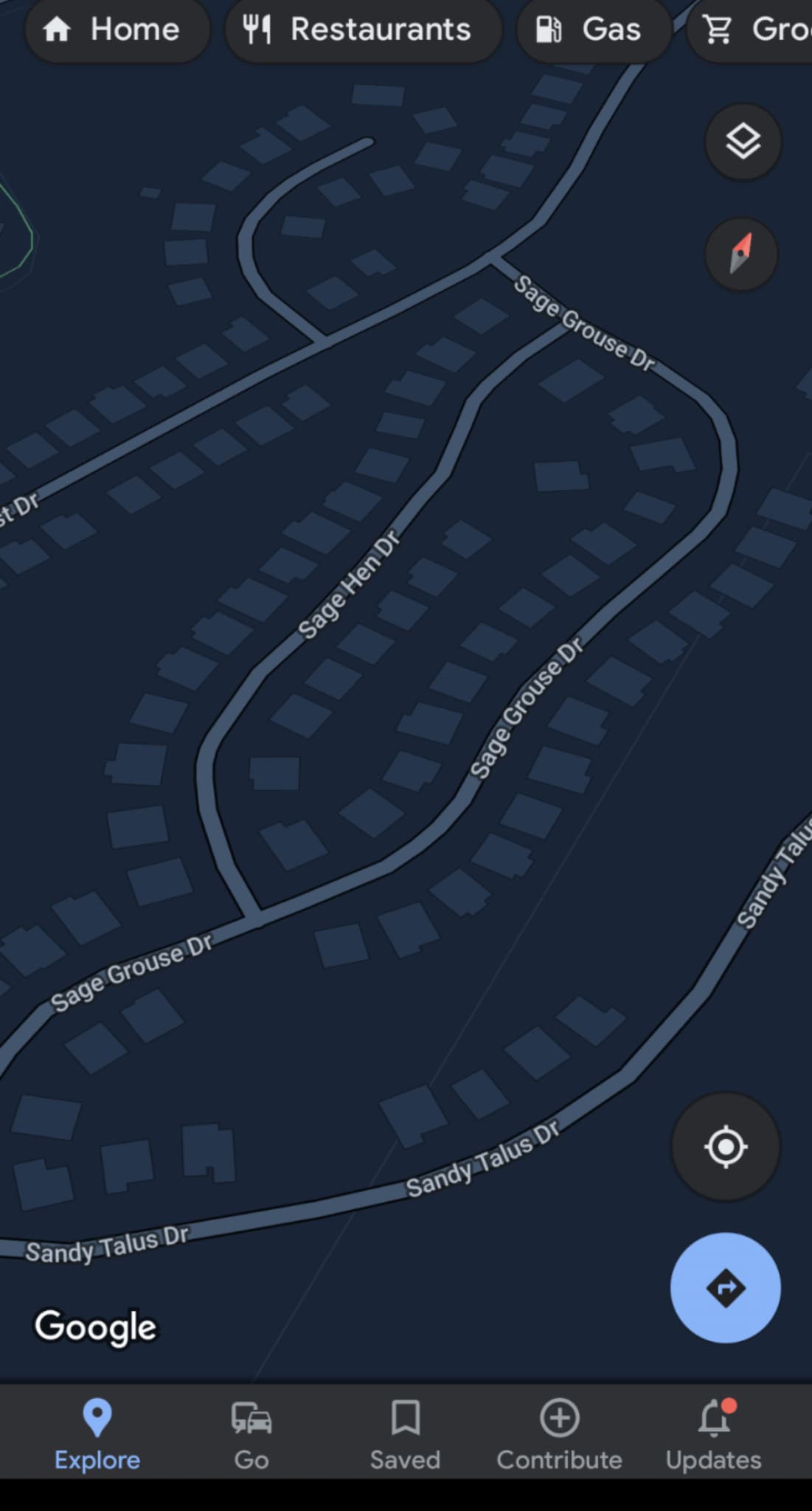Open directions floating button
812x1511 pixels.
pos(726,1287)
